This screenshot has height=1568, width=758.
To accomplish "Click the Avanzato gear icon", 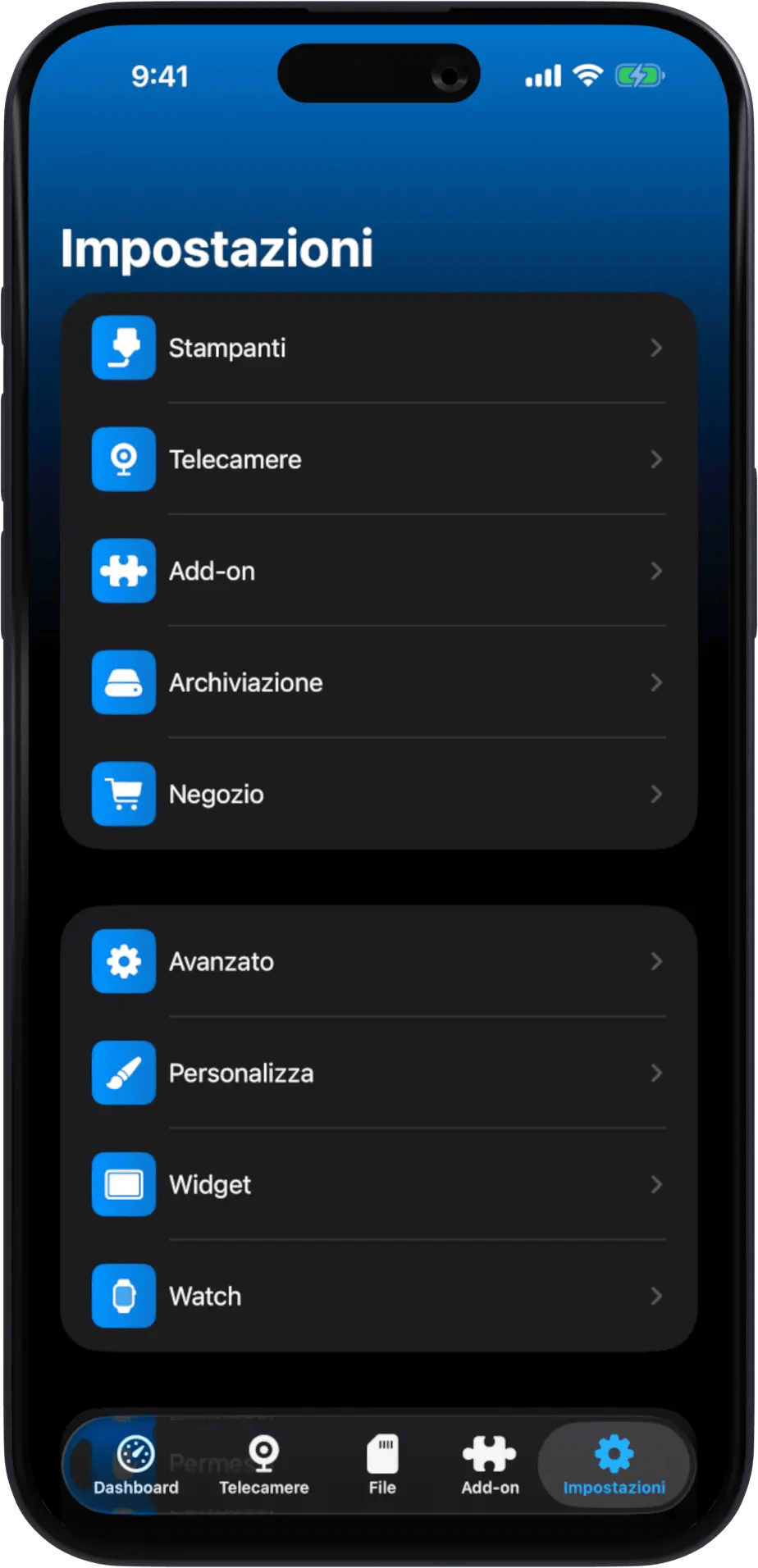I will [123, 961].
